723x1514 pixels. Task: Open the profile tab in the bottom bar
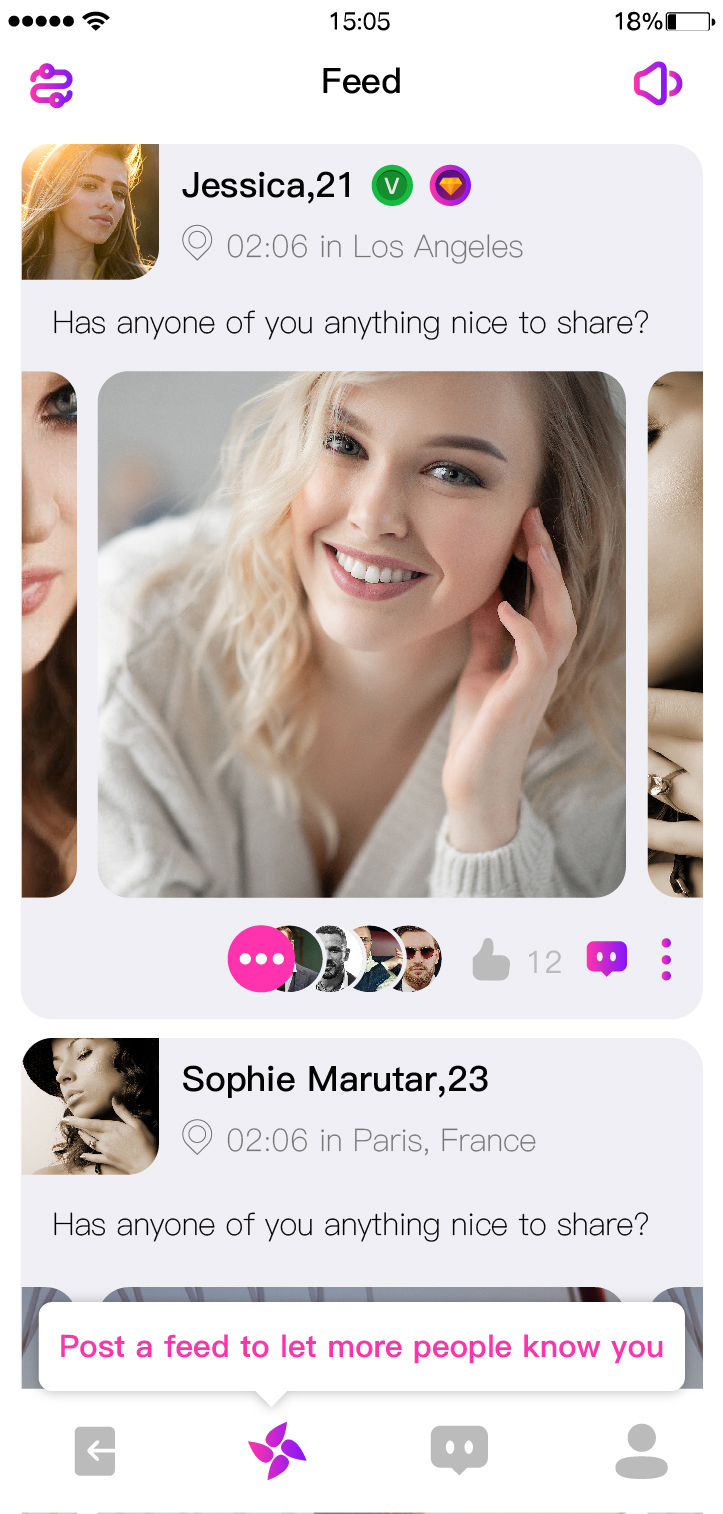point(641,1451)
